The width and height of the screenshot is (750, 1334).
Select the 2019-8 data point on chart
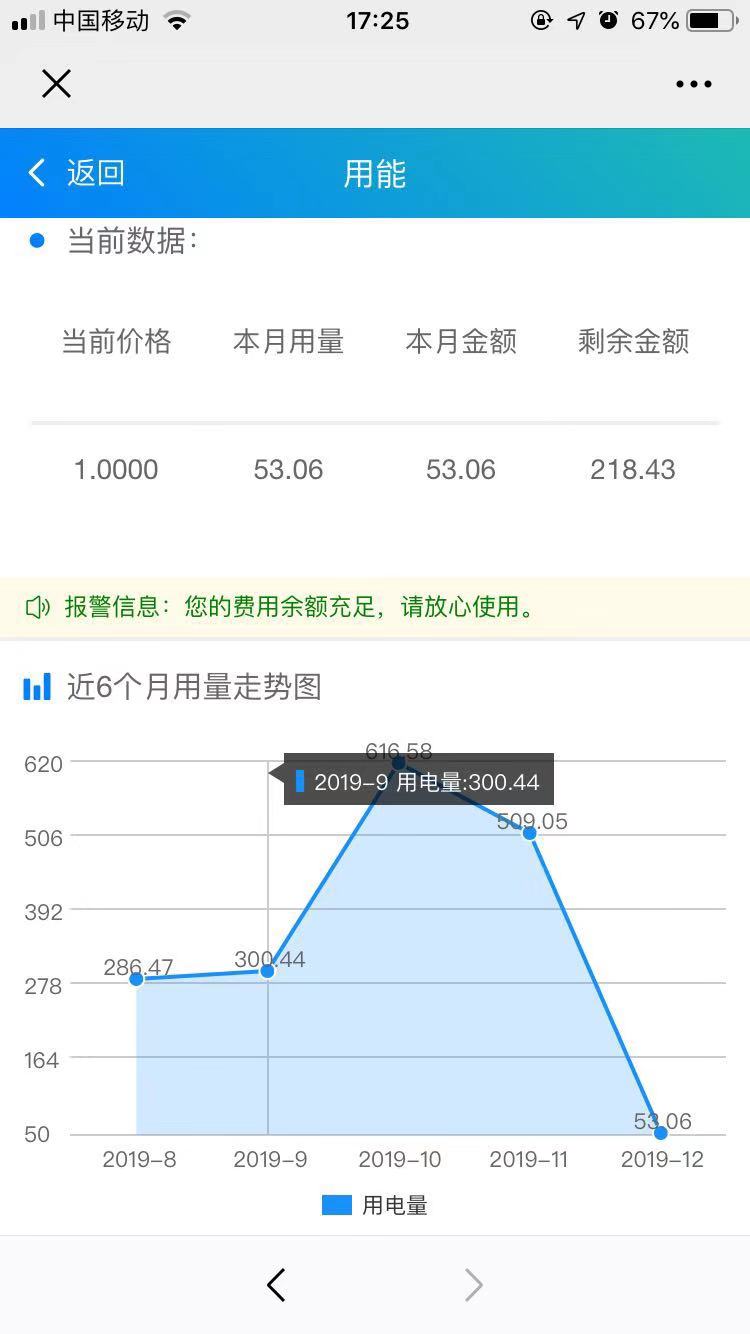pos(137,978)
